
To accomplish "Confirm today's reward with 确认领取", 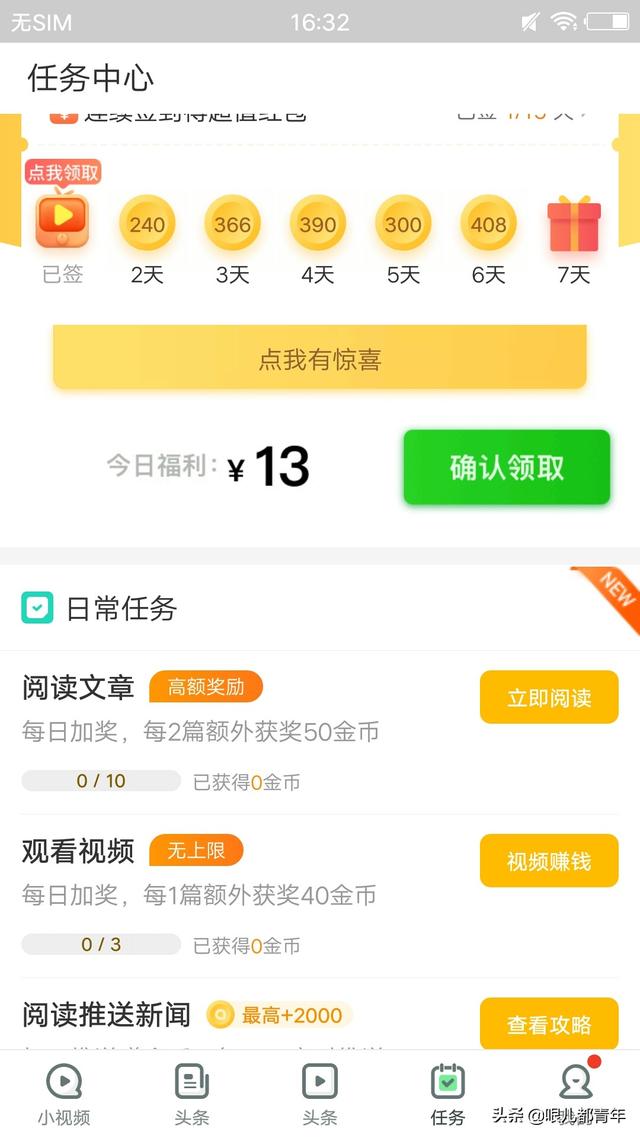I will (506, 467).
